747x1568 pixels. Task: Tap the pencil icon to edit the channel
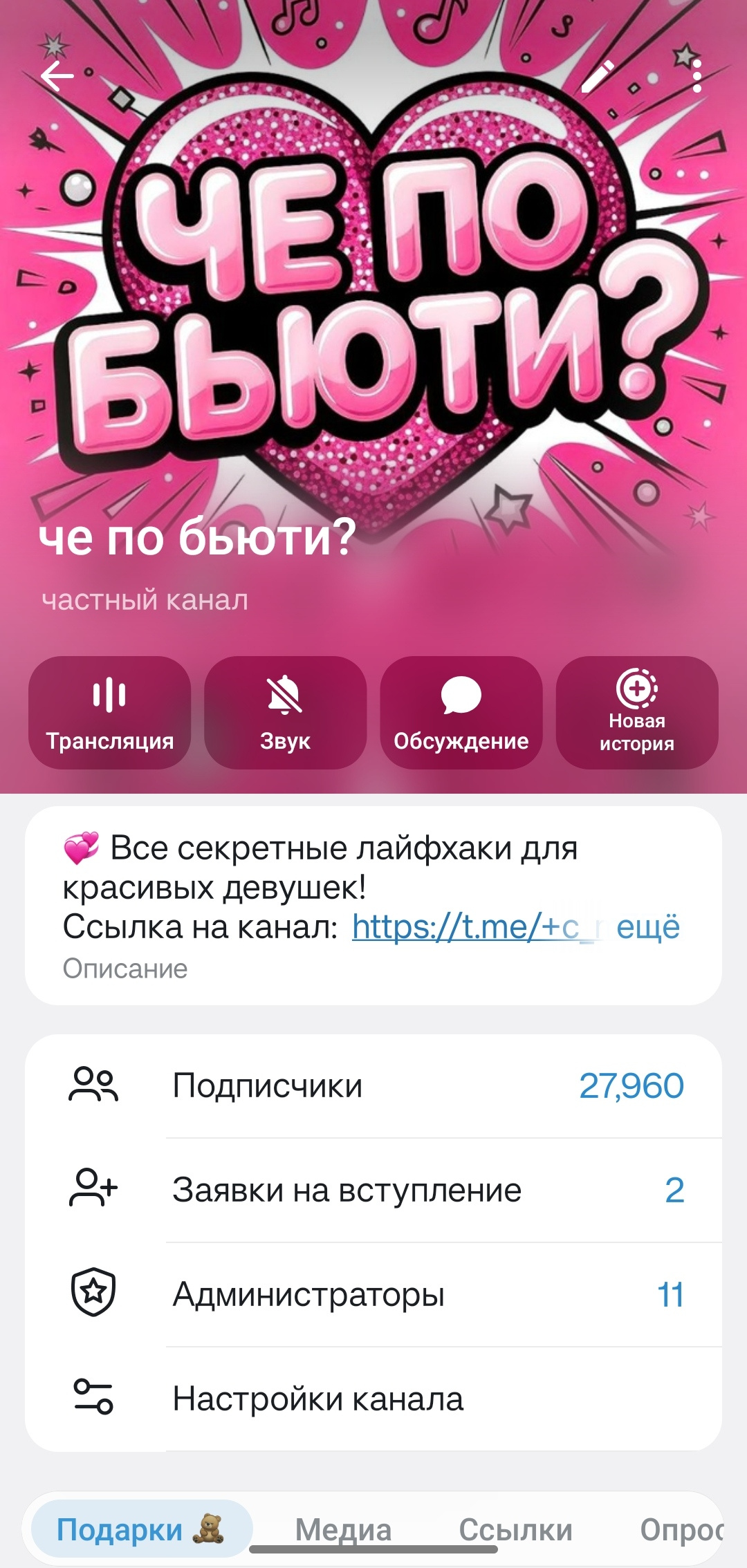click(x=597, y=76)
